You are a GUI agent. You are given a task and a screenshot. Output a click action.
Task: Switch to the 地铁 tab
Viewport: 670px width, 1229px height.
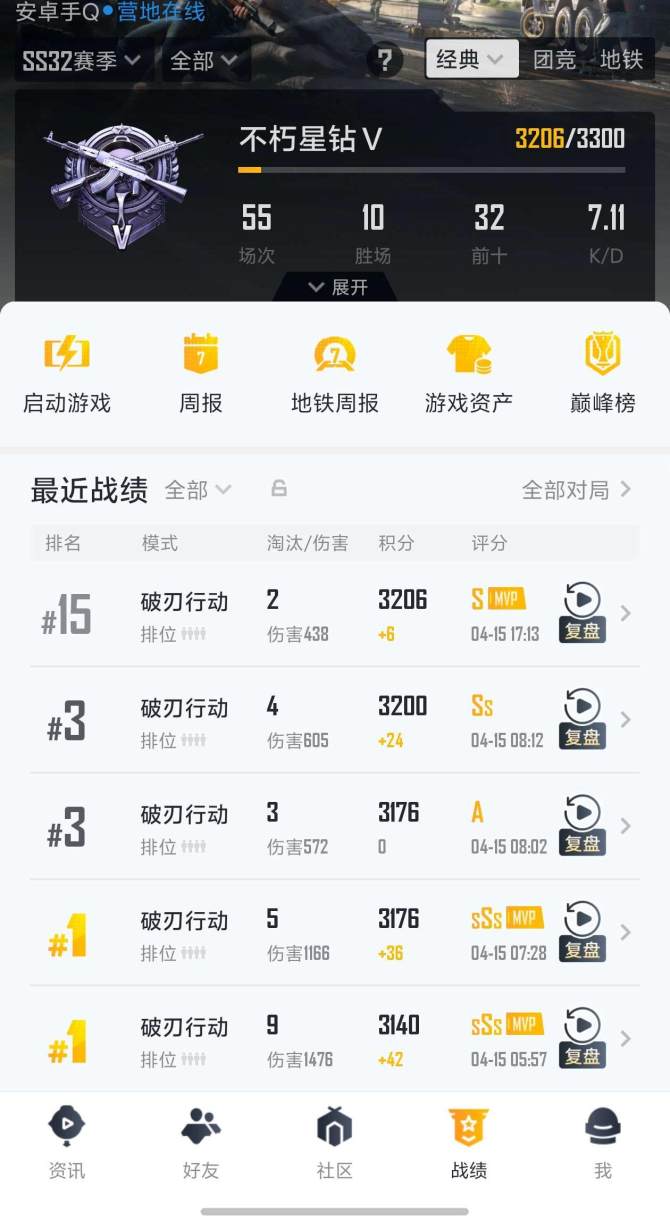(x=621, y=60)
